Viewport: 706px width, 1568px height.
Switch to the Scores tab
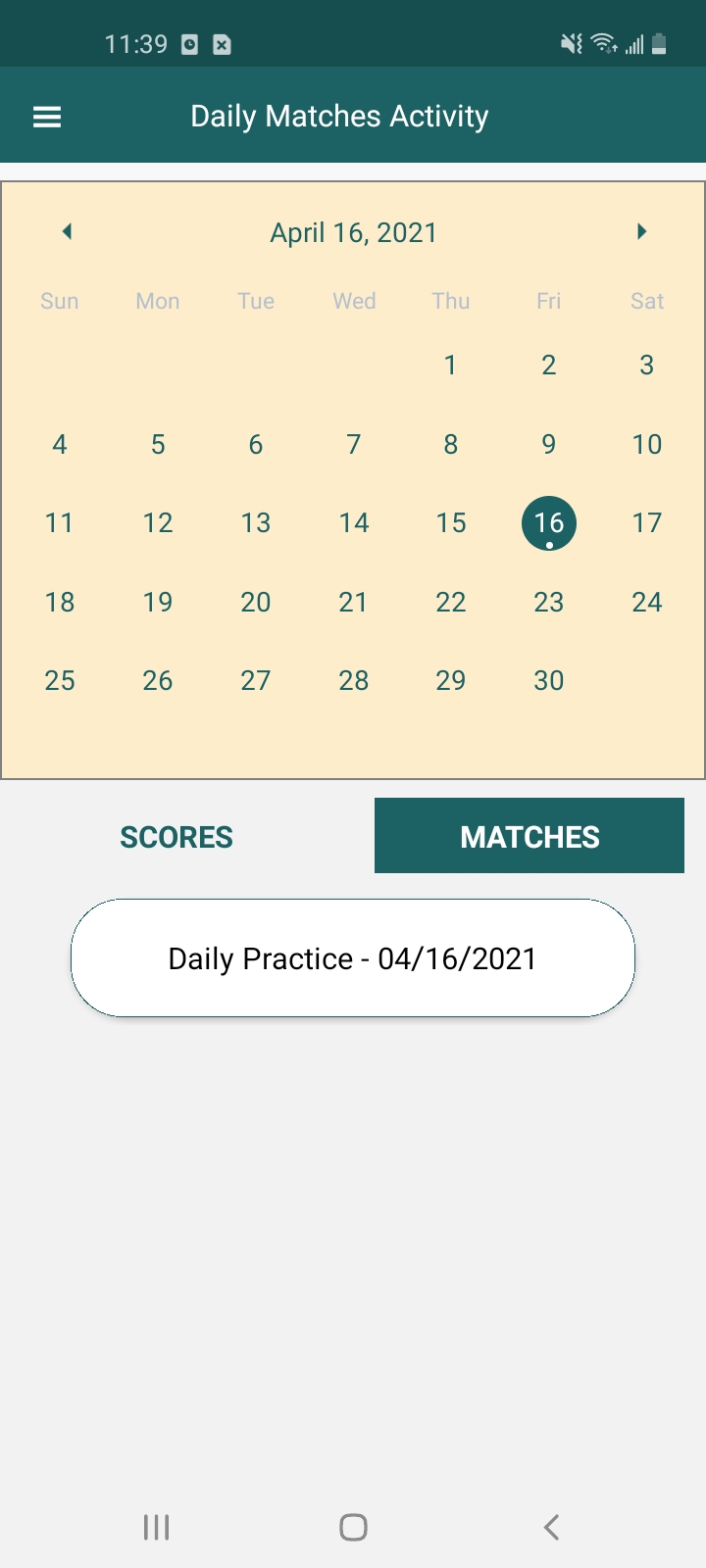tap(176, 837)
